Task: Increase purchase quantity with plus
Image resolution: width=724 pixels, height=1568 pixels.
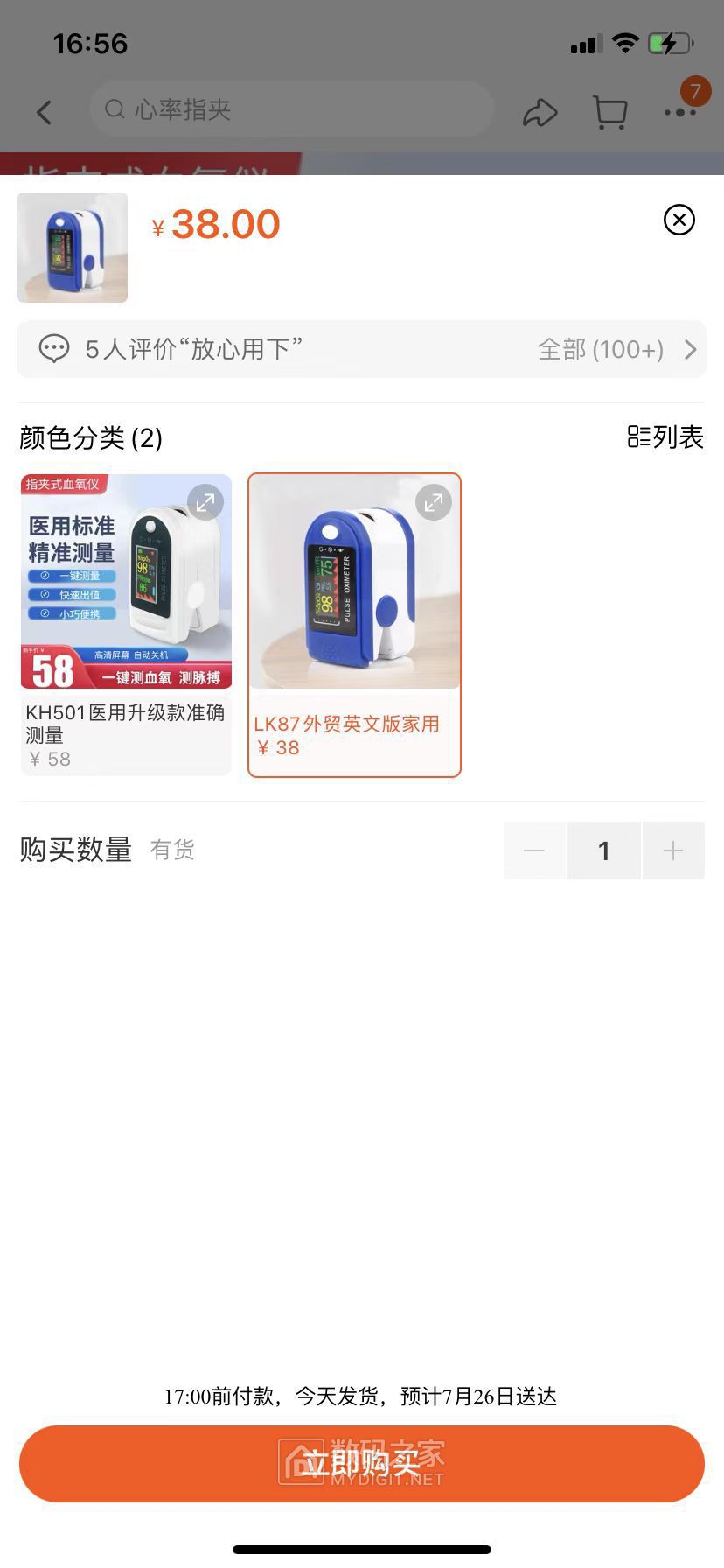Action: click(672, 850)
